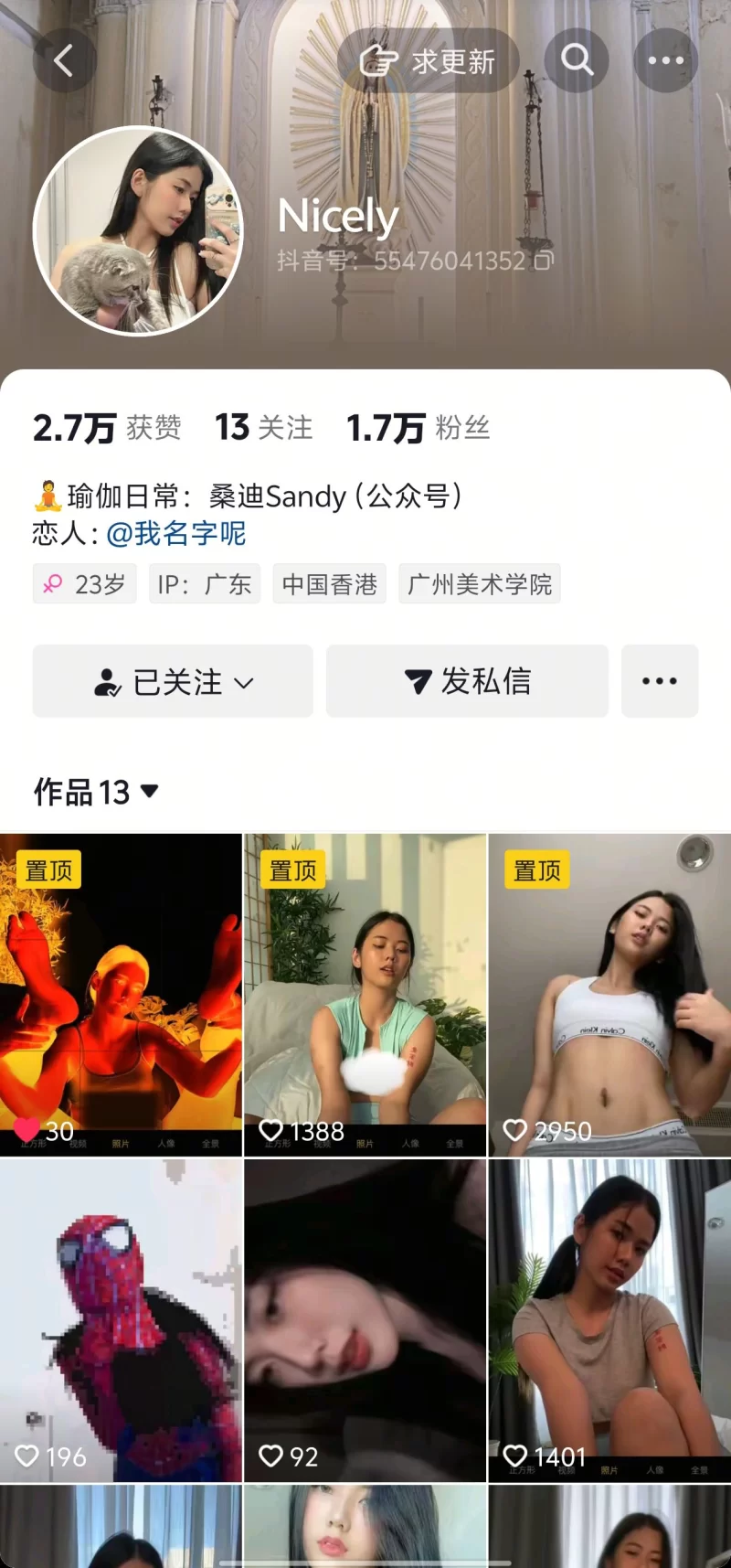This screenshot has width=731, height=1568.
Task: Open the @我名字呢 linked profile
Action: coord(176,533)
